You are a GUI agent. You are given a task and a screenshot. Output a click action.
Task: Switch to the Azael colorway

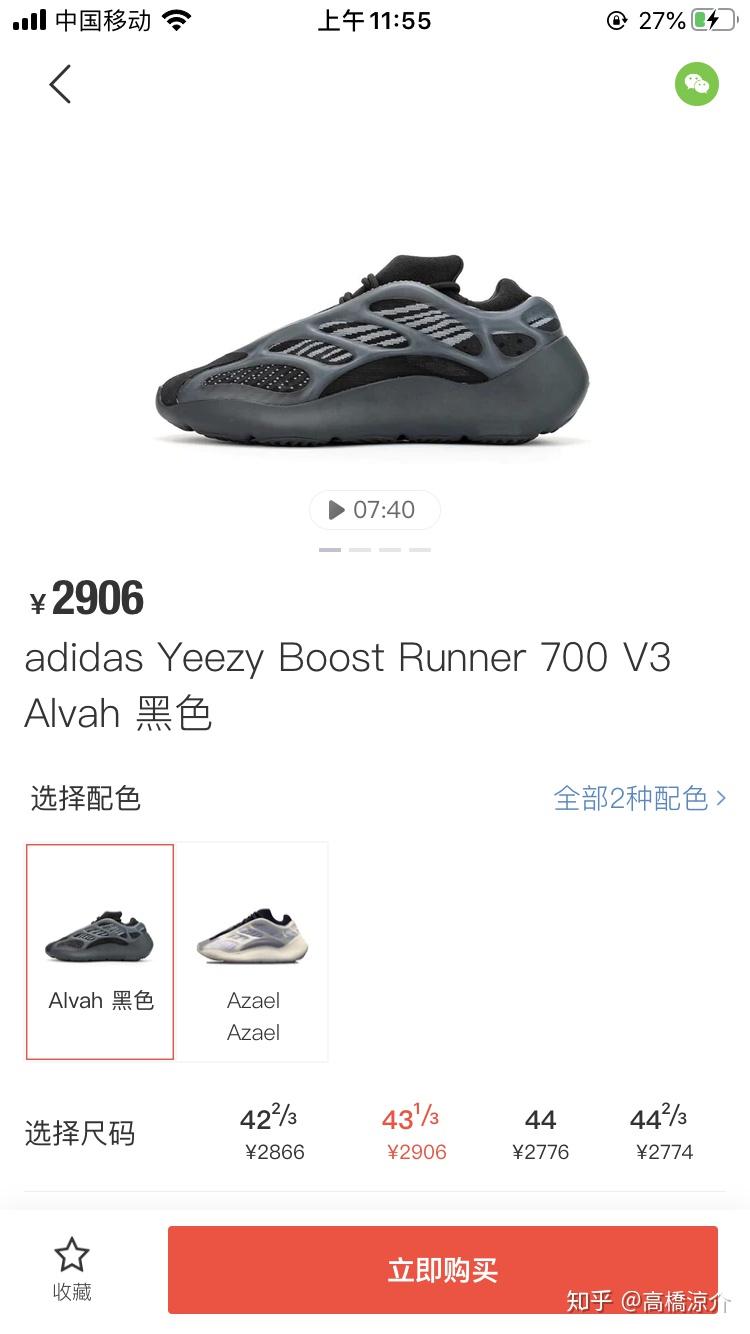[252, 950]
